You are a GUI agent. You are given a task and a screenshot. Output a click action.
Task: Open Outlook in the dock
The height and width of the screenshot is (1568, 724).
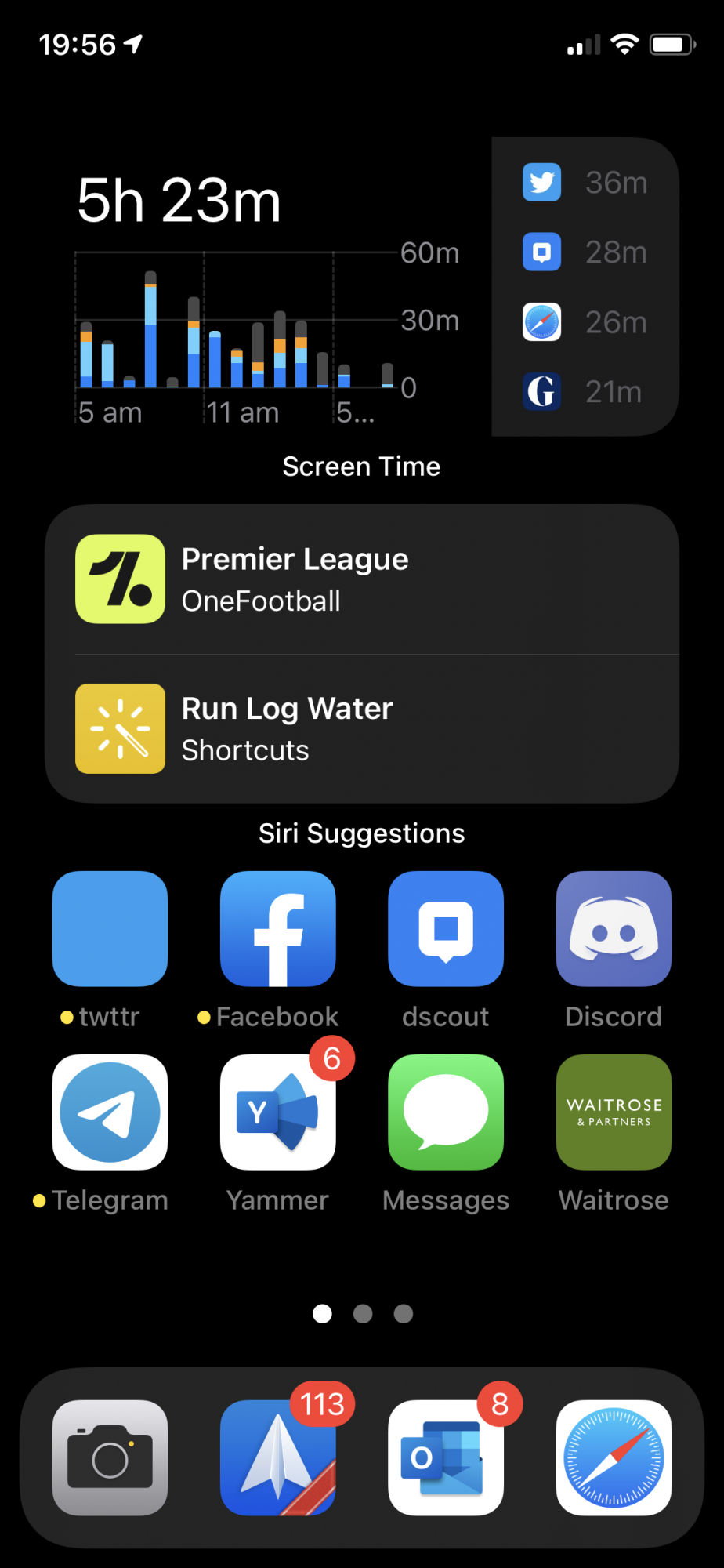tap(446, 1457)
